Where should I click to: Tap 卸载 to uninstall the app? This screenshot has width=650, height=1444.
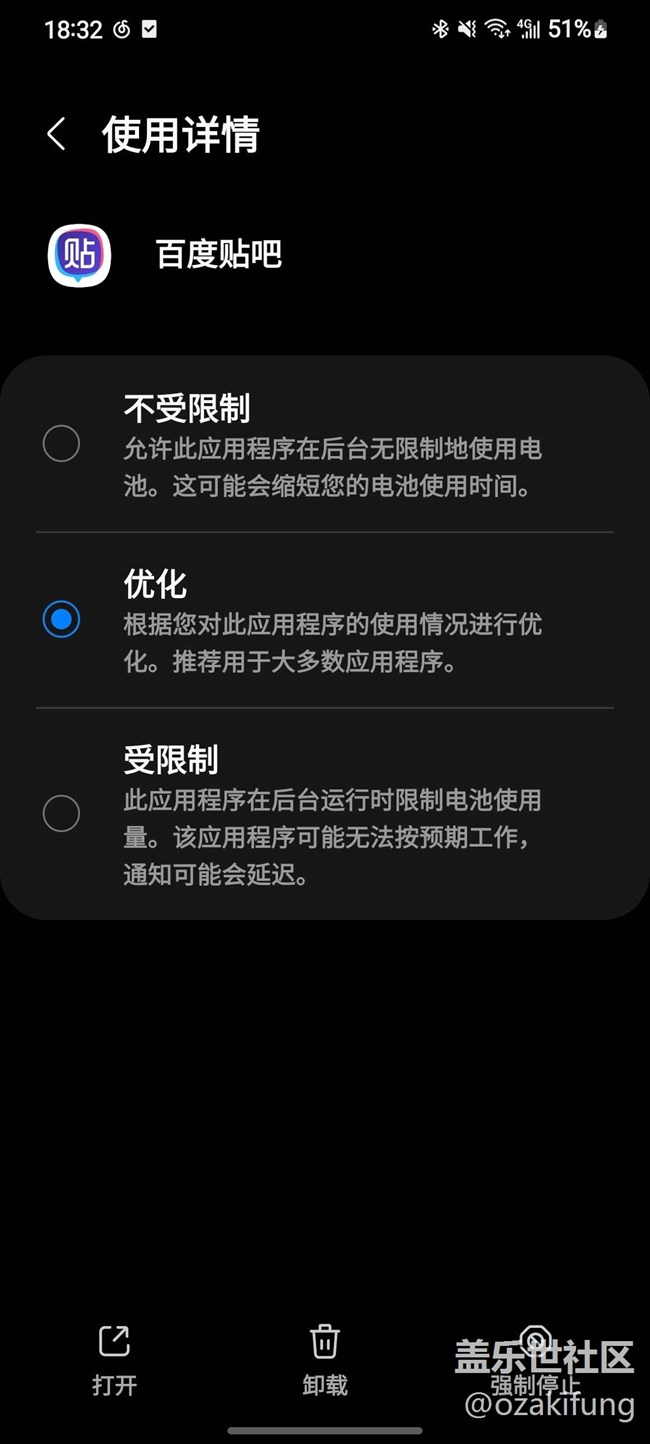325,1358
